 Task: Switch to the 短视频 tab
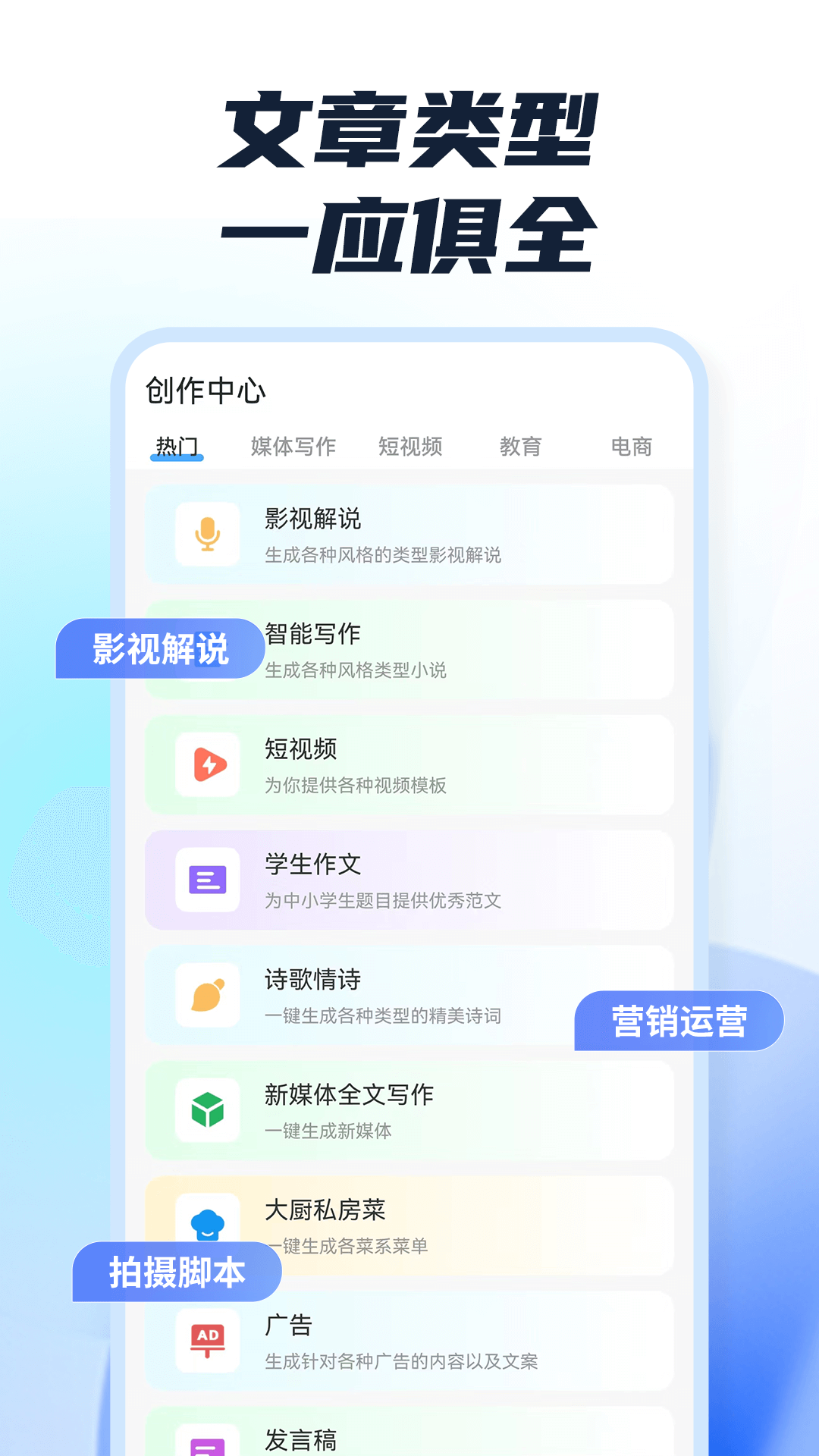410,447
